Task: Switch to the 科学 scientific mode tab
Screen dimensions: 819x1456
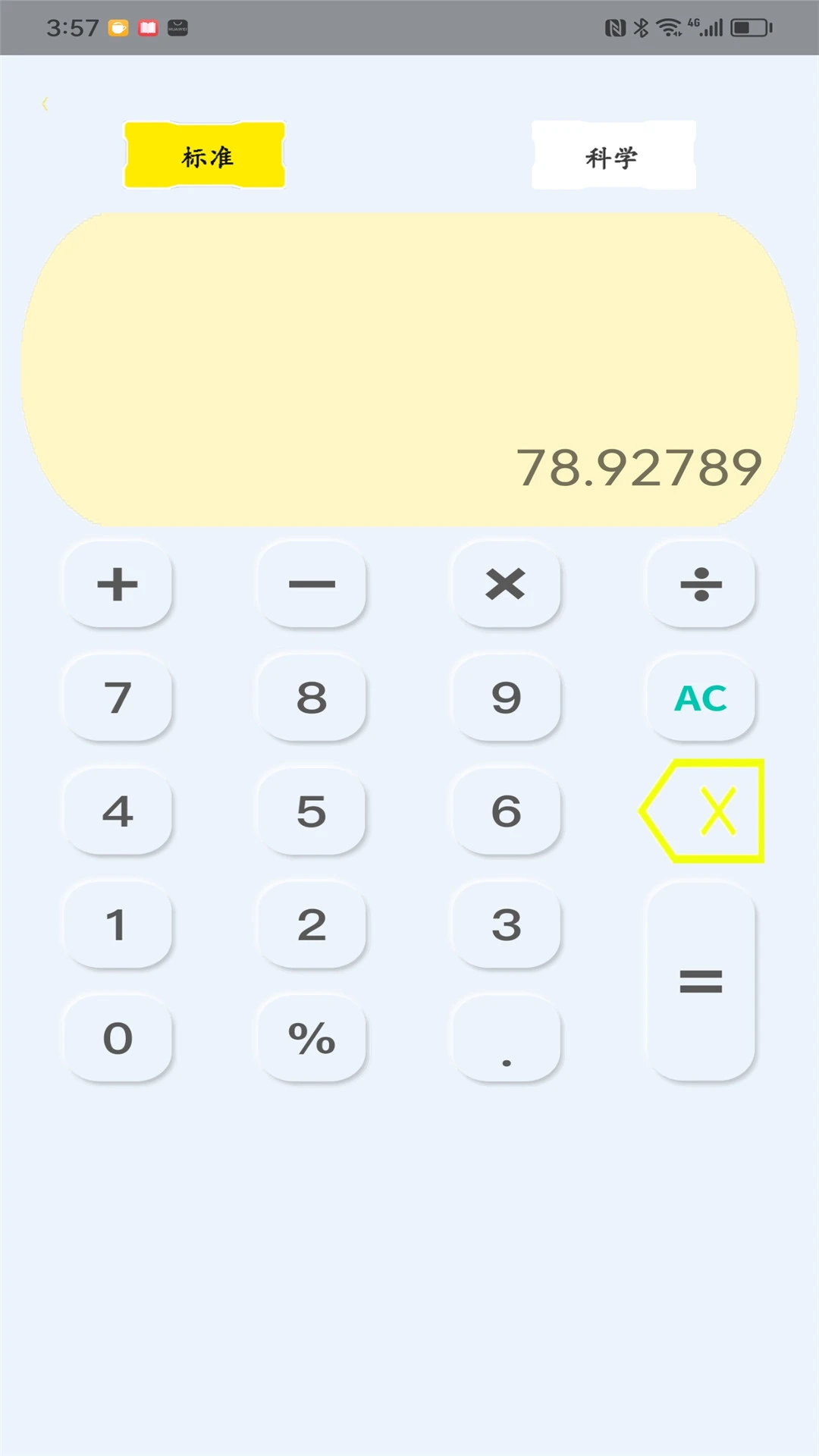Action: (x=613, y=155)
